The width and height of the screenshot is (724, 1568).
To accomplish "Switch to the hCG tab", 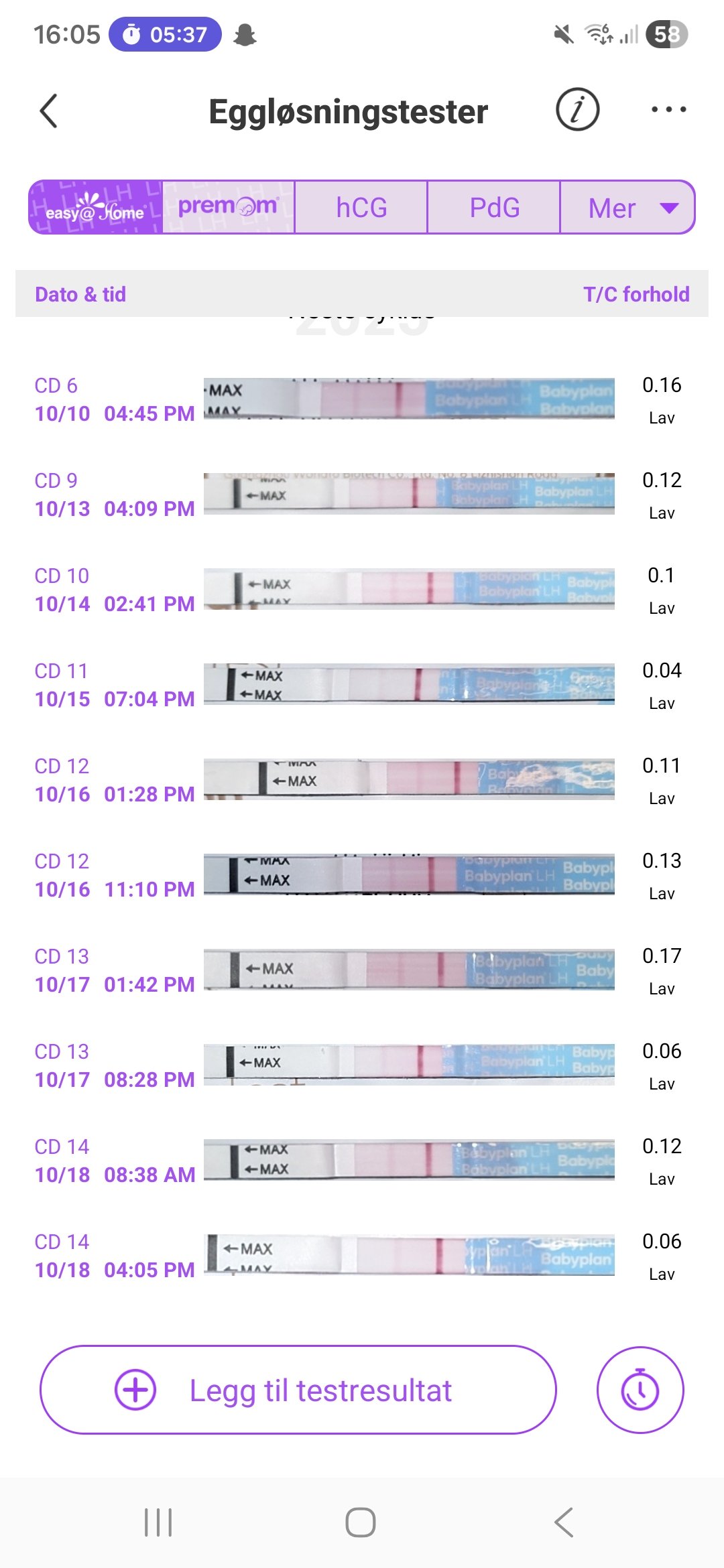I will click(x=361, y=208).
